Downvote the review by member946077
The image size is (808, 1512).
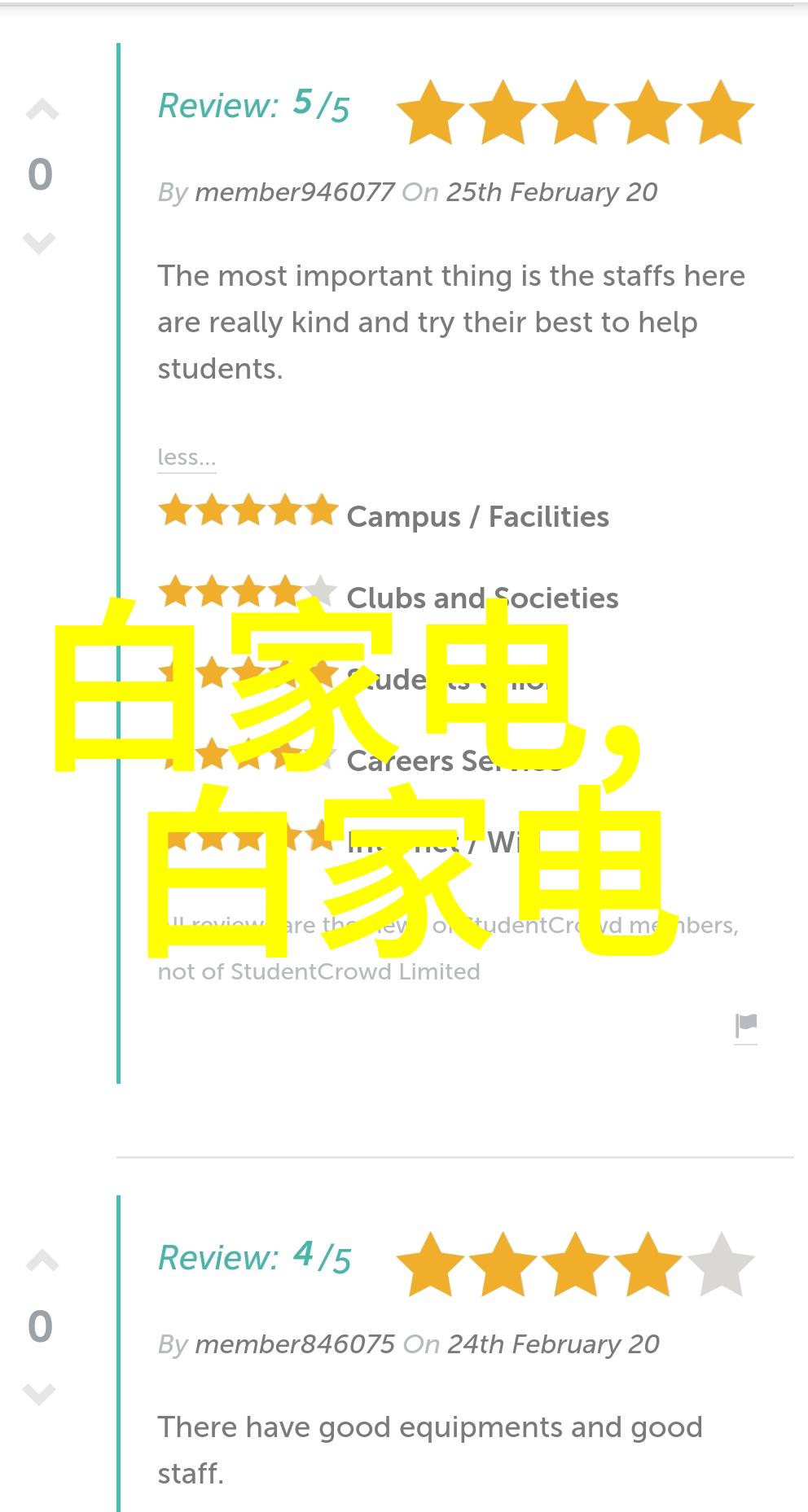click(39, 243)
